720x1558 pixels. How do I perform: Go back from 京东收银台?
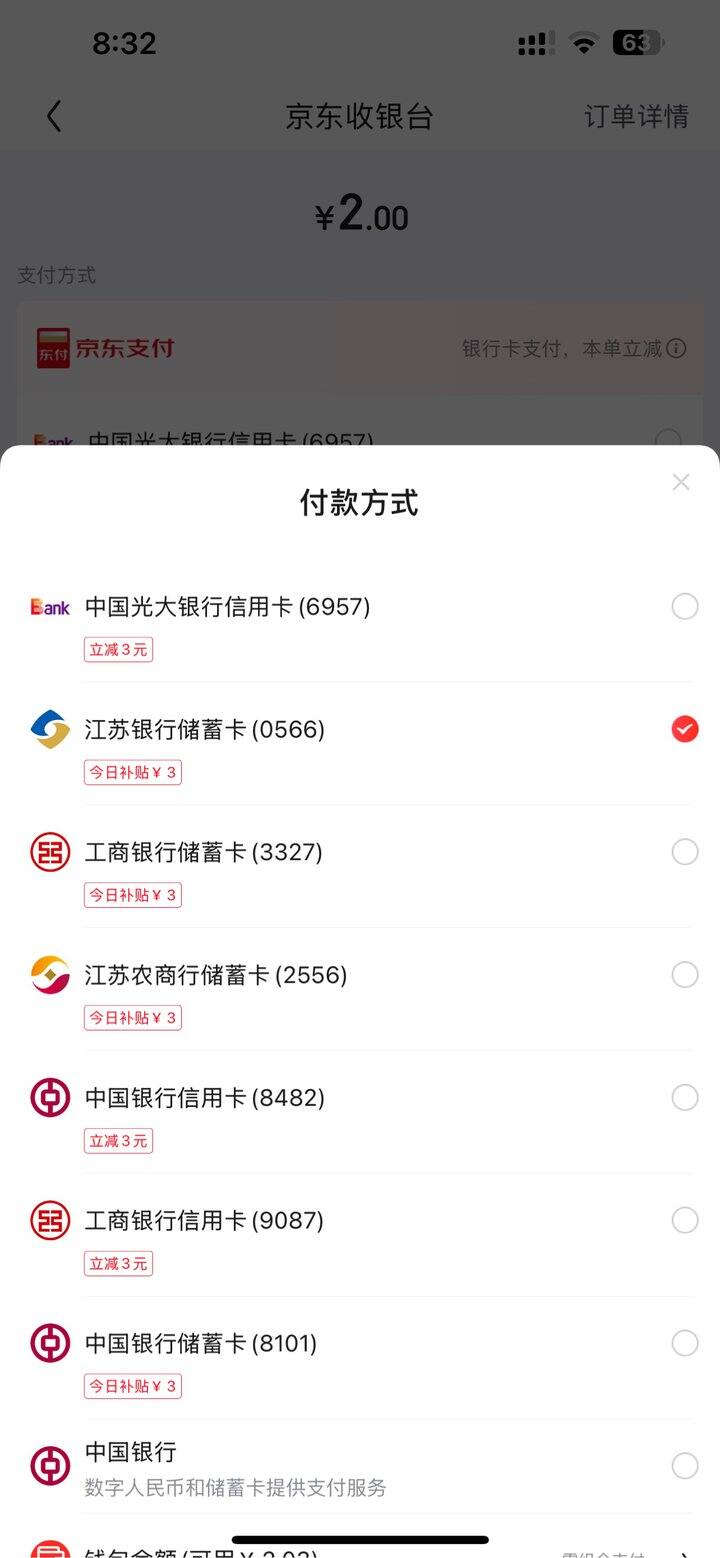[54, 116]
